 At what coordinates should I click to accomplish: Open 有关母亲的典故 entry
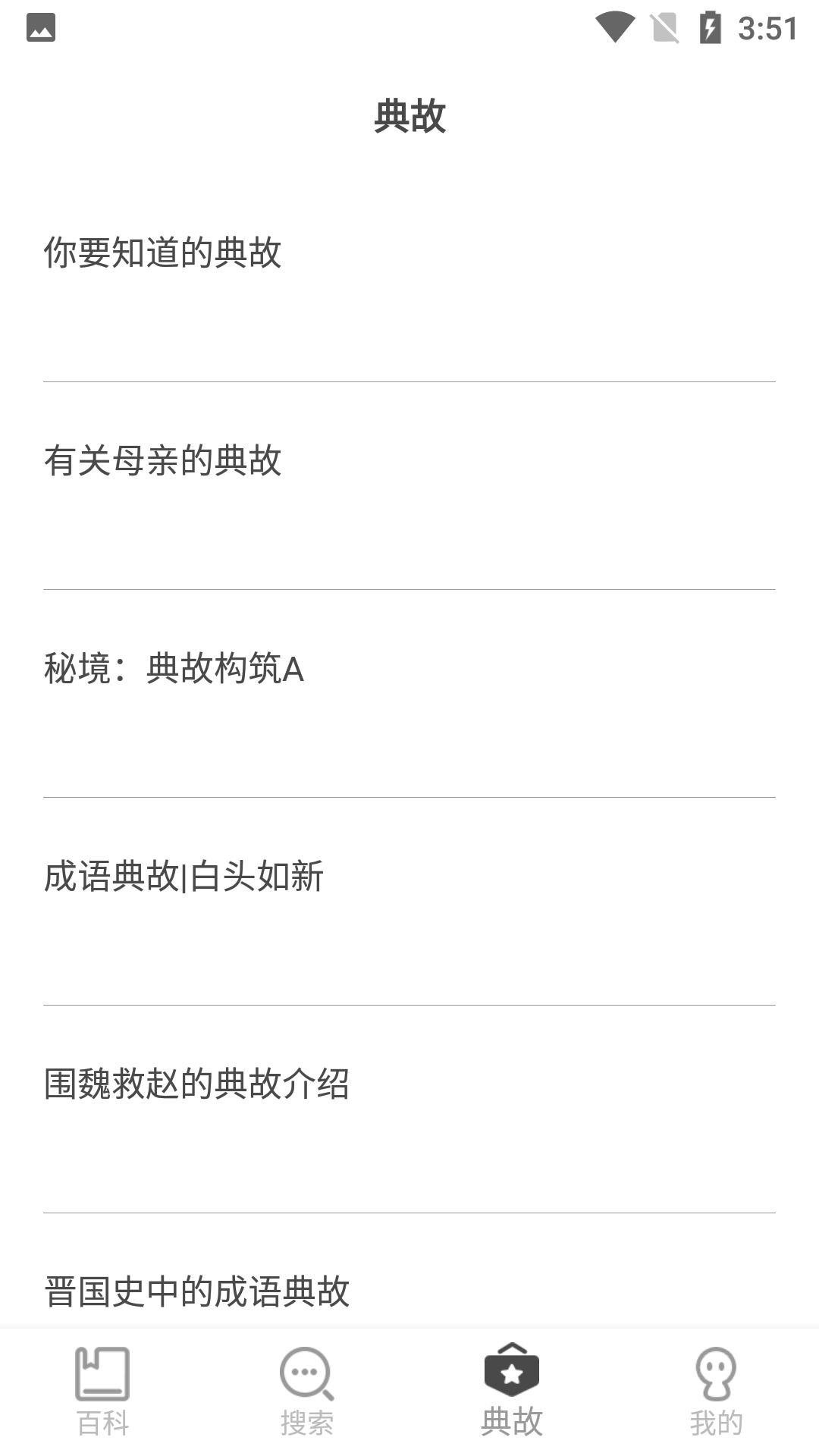(x=409, y=486)
